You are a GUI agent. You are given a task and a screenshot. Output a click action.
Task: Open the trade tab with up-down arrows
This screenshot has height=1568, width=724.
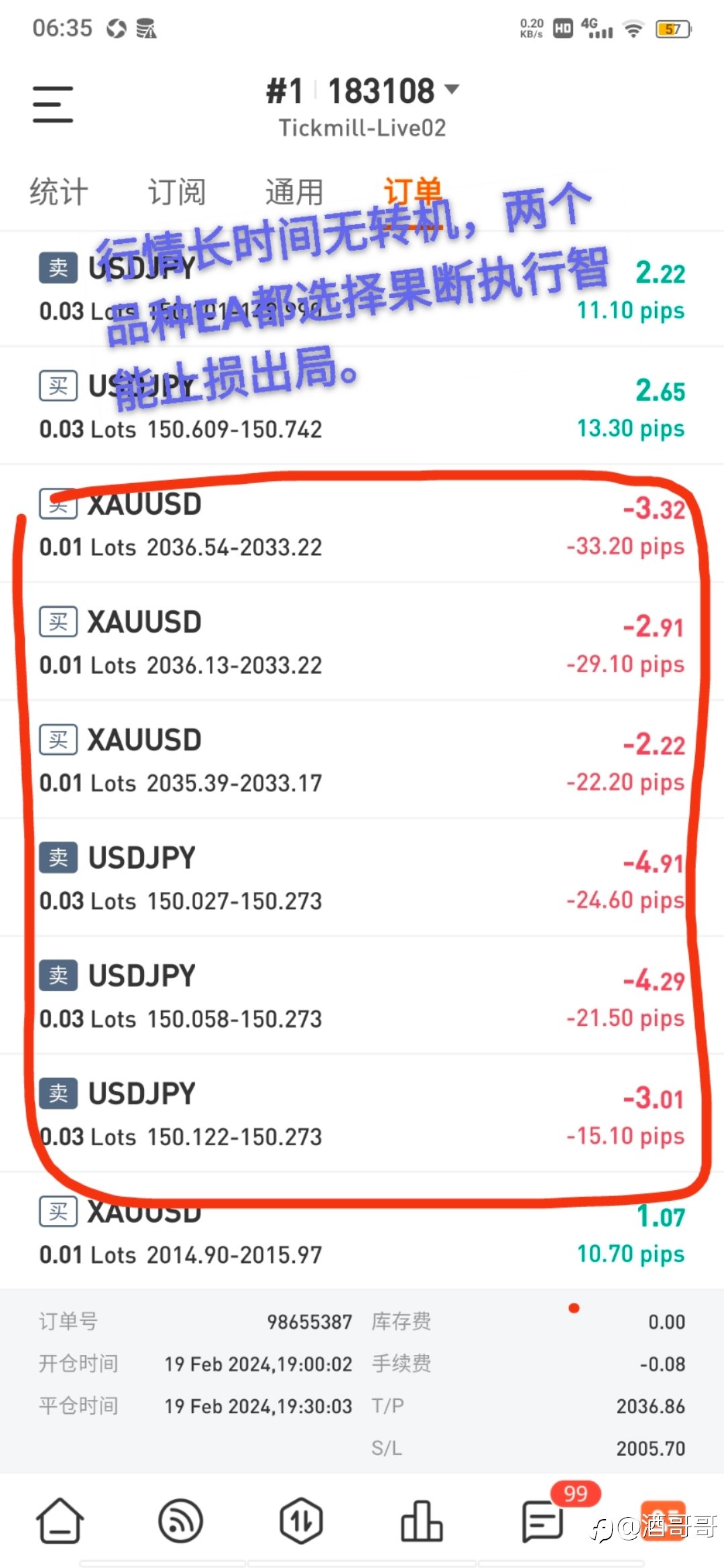pyautogui.click(x=302, y=1520)
